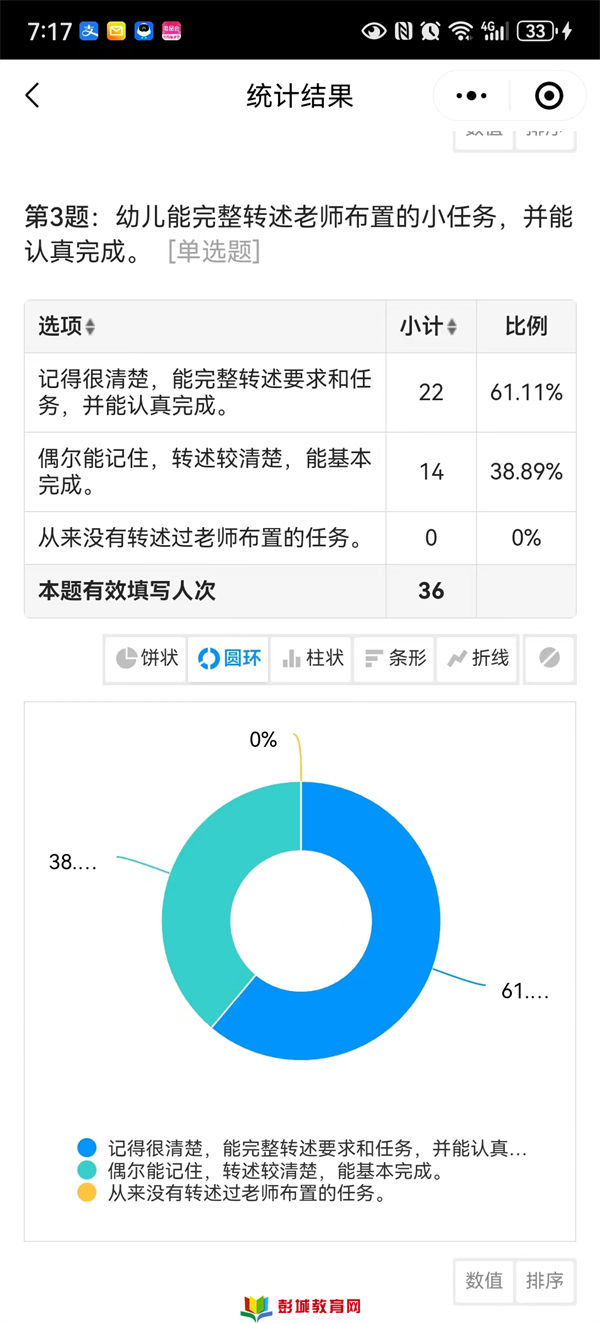Viewport: 600px width, 1323px height.
Task: Tap the 排序 button below the chart
Action: click(x=545, y=1281)
